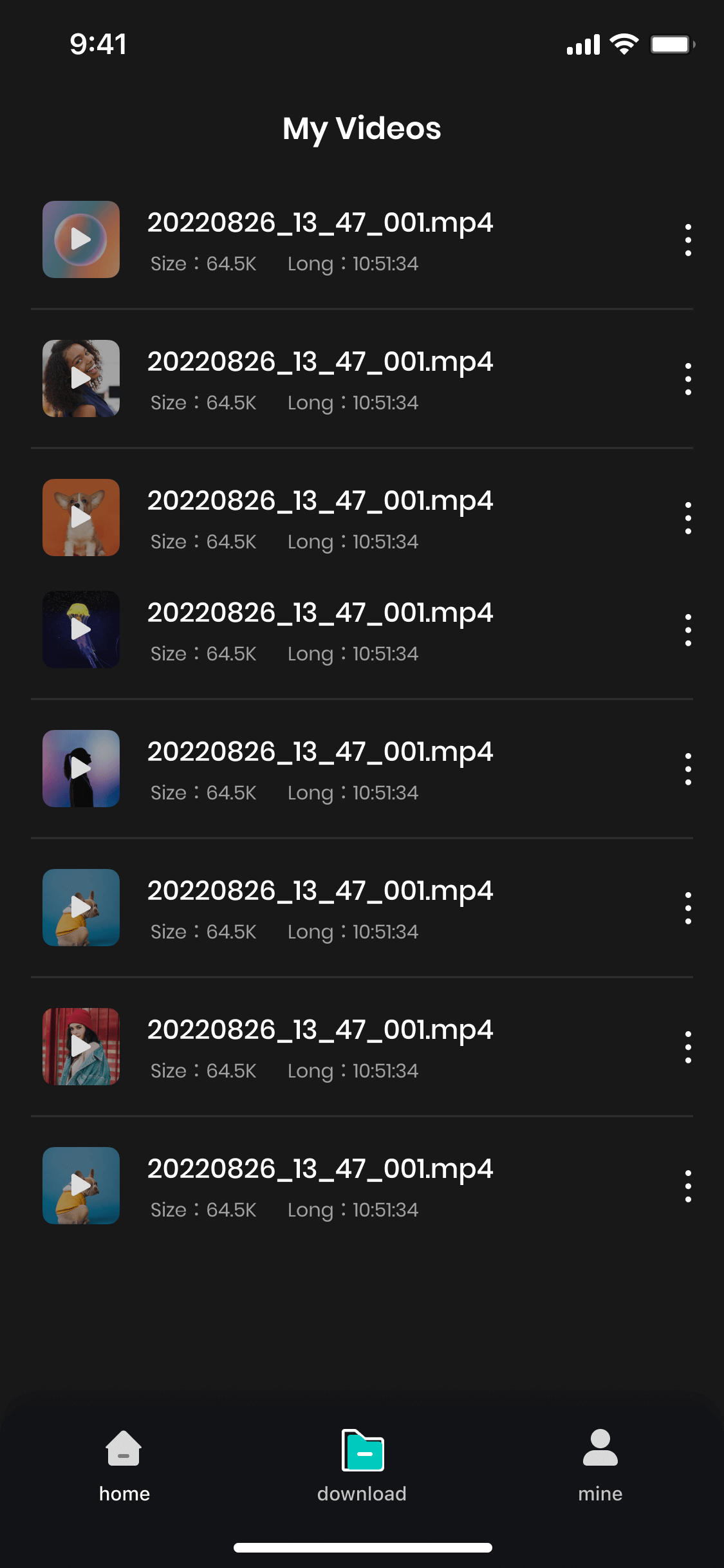The height and width of the screenshot is (1568, 724).
Task: Open more options for the curly-haired woman video
Action: click(688, 379)
